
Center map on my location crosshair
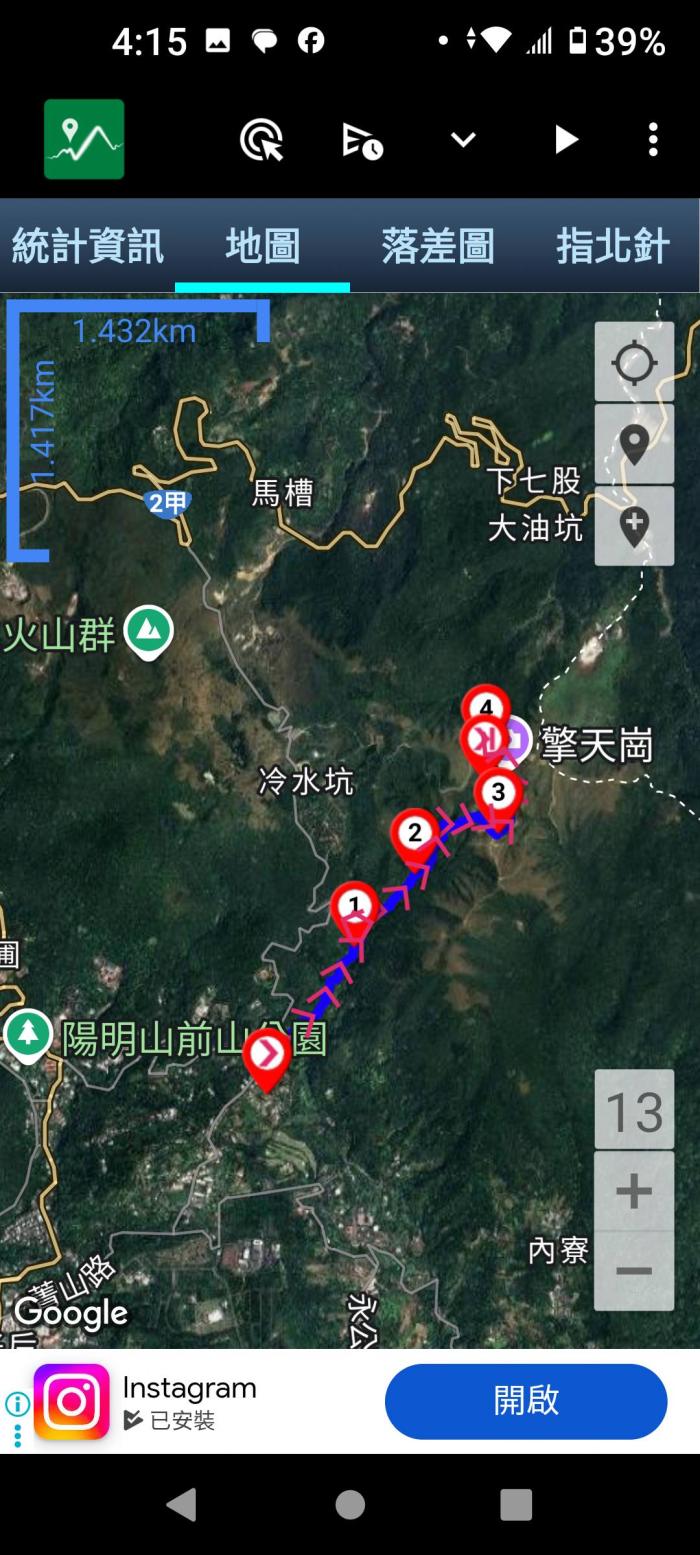pos(634,362)
